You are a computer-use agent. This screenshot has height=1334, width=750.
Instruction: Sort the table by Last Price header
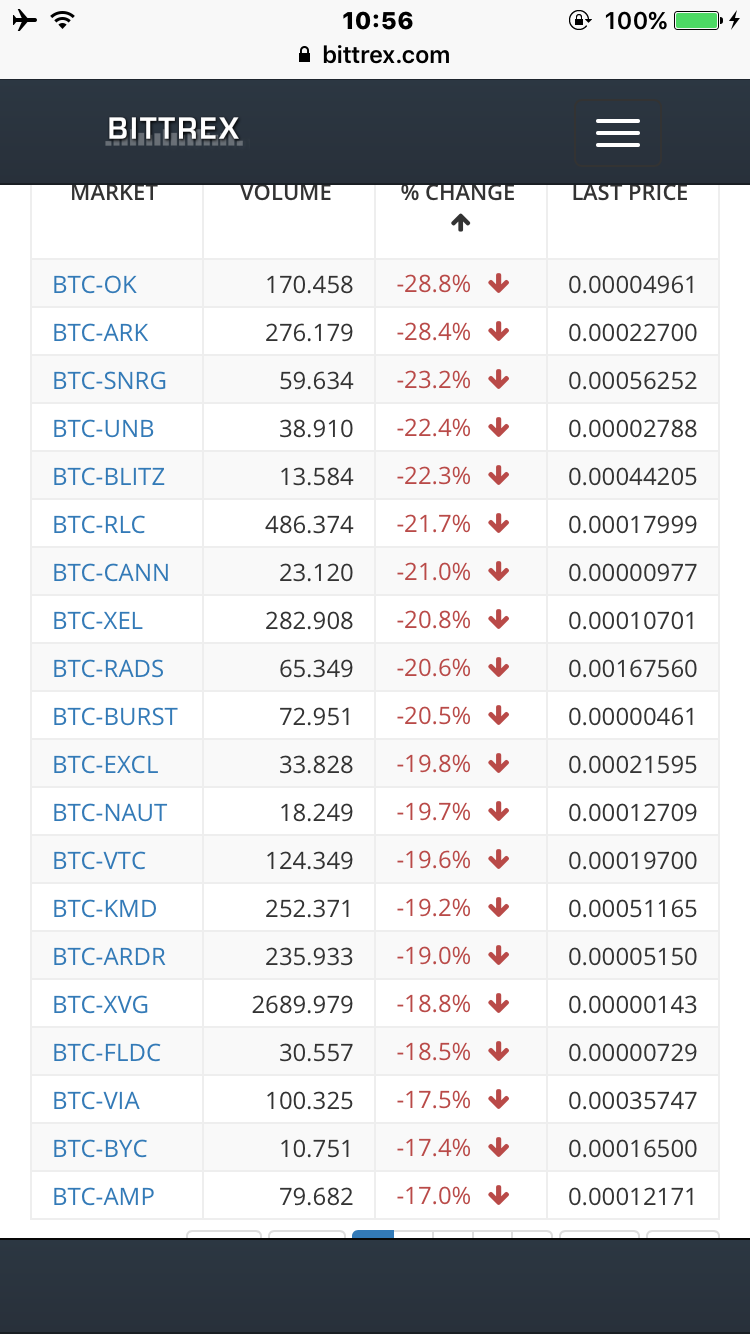(631, 193)
